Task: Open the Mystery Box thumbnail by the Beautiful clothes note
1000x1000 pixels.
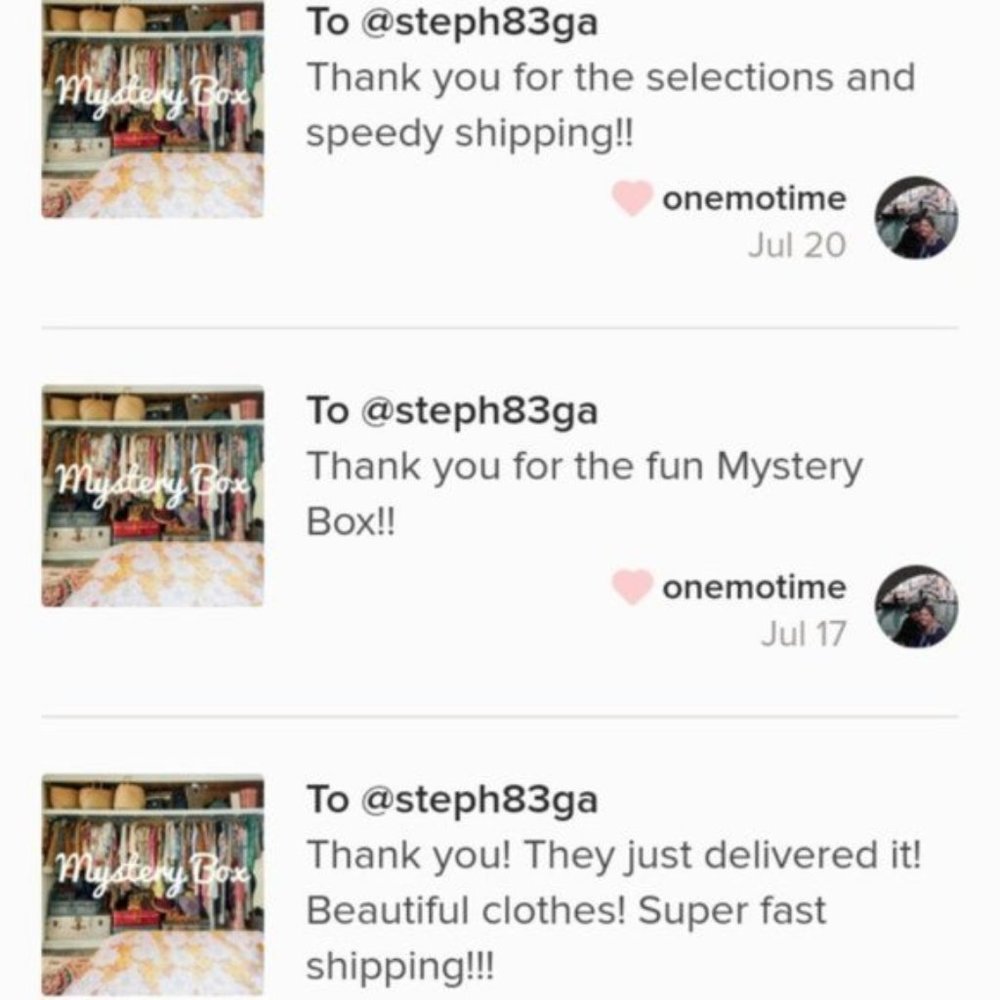Action: point(152,885)
